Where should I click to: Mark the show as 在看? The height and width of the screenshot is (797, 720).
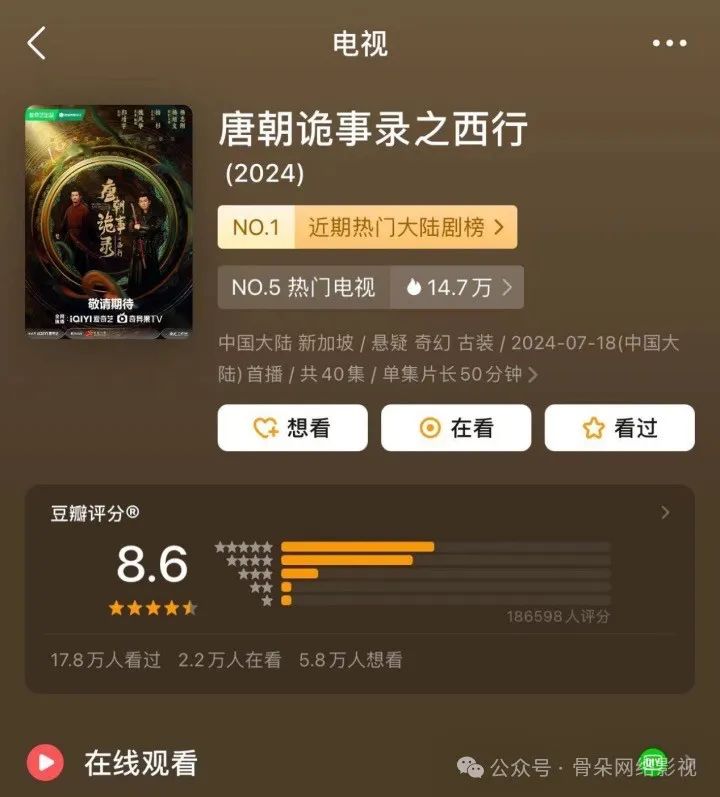(x=456, y=428)
